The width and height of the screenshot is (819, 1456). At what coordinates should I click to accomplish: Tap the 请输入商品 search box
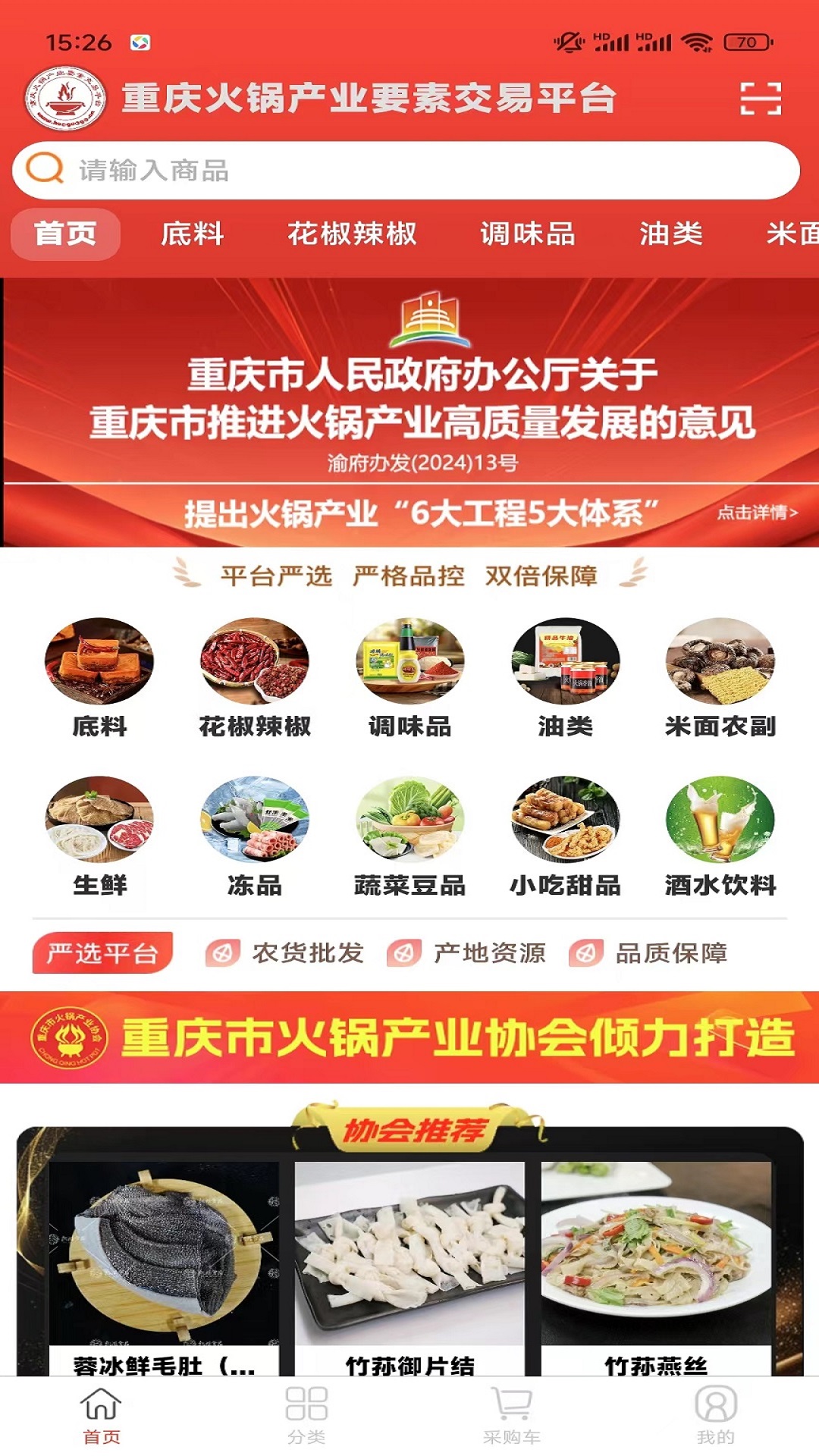point(406,171)
